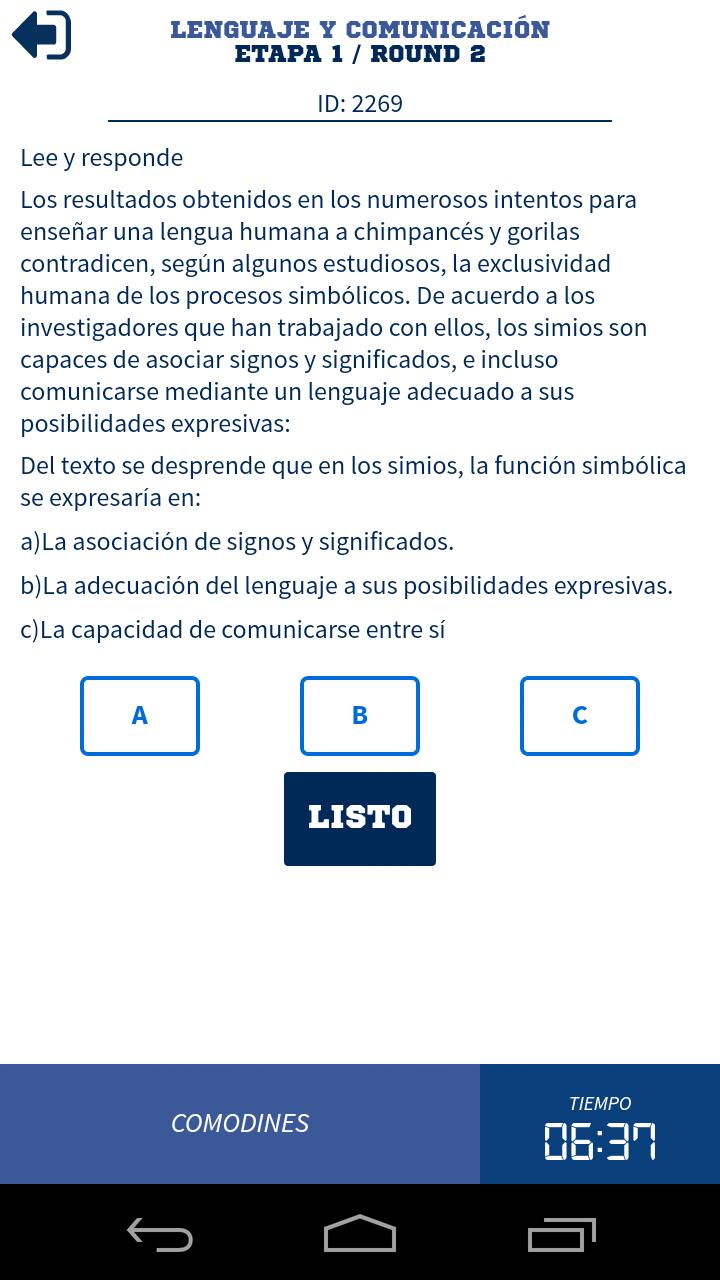Click the bottom navigation bar area
This screenshot has height=1280, width=720.
(x=360, y=1235)
